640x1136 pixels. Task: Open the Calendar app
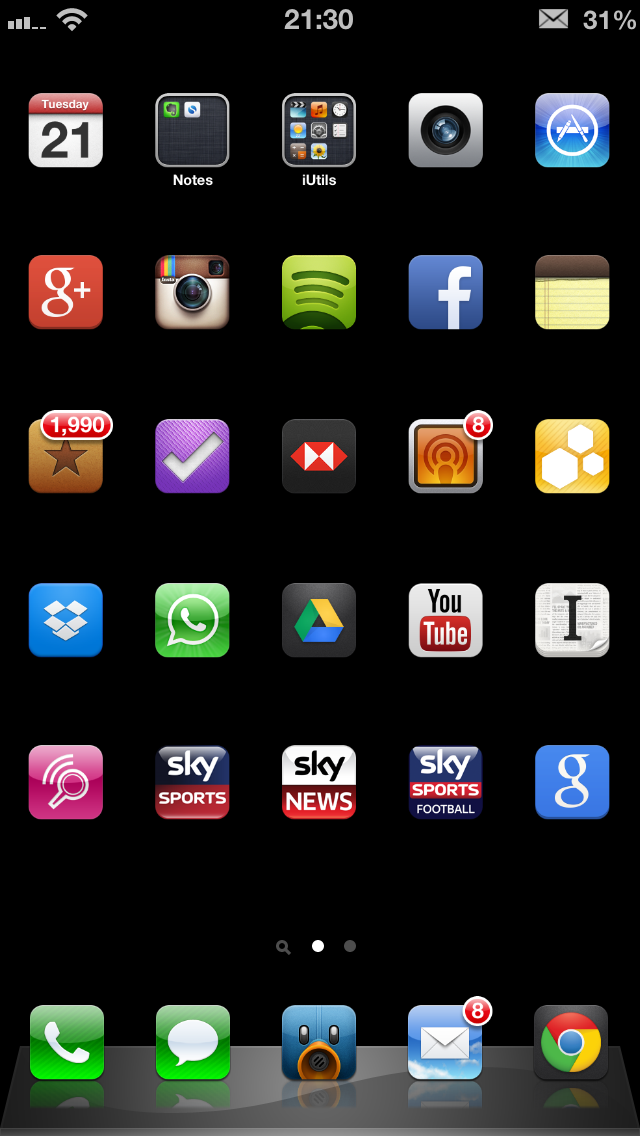click(x=65, y=130)
